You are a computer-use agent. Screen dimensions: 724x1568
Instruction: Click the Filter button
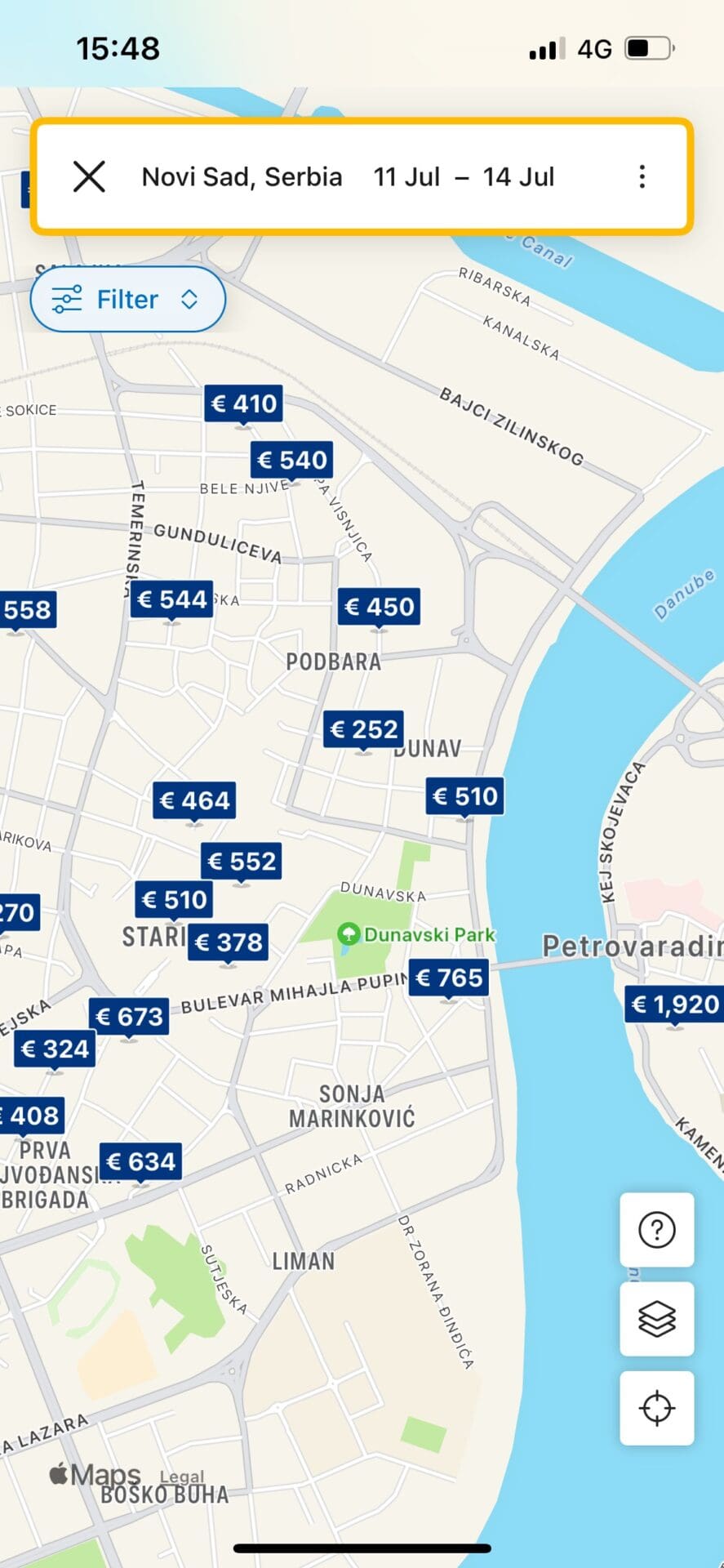[x=127, y=299]
